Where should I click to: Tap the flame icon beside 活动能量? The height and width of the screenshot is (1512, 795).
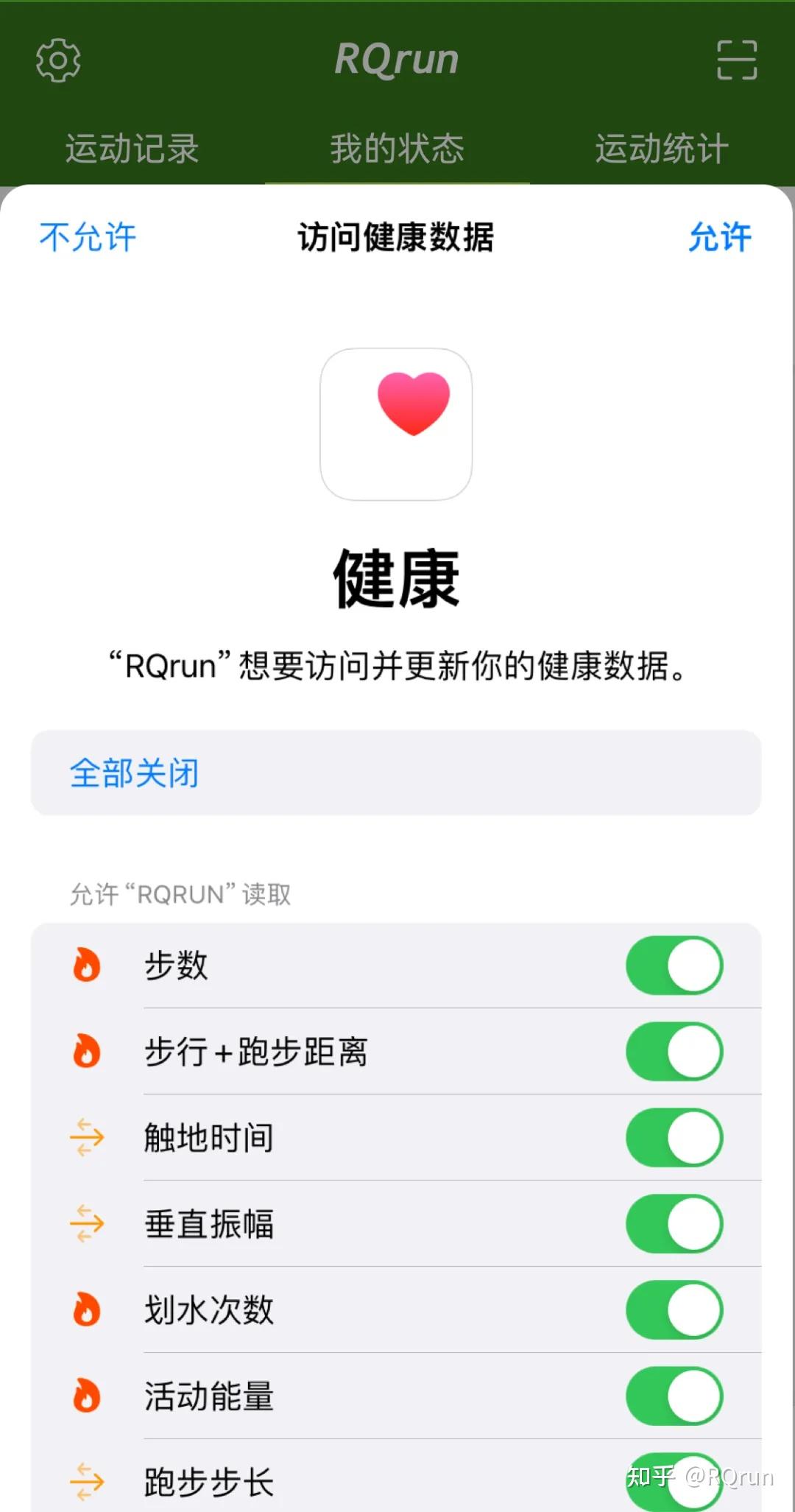click(86, 1396)
